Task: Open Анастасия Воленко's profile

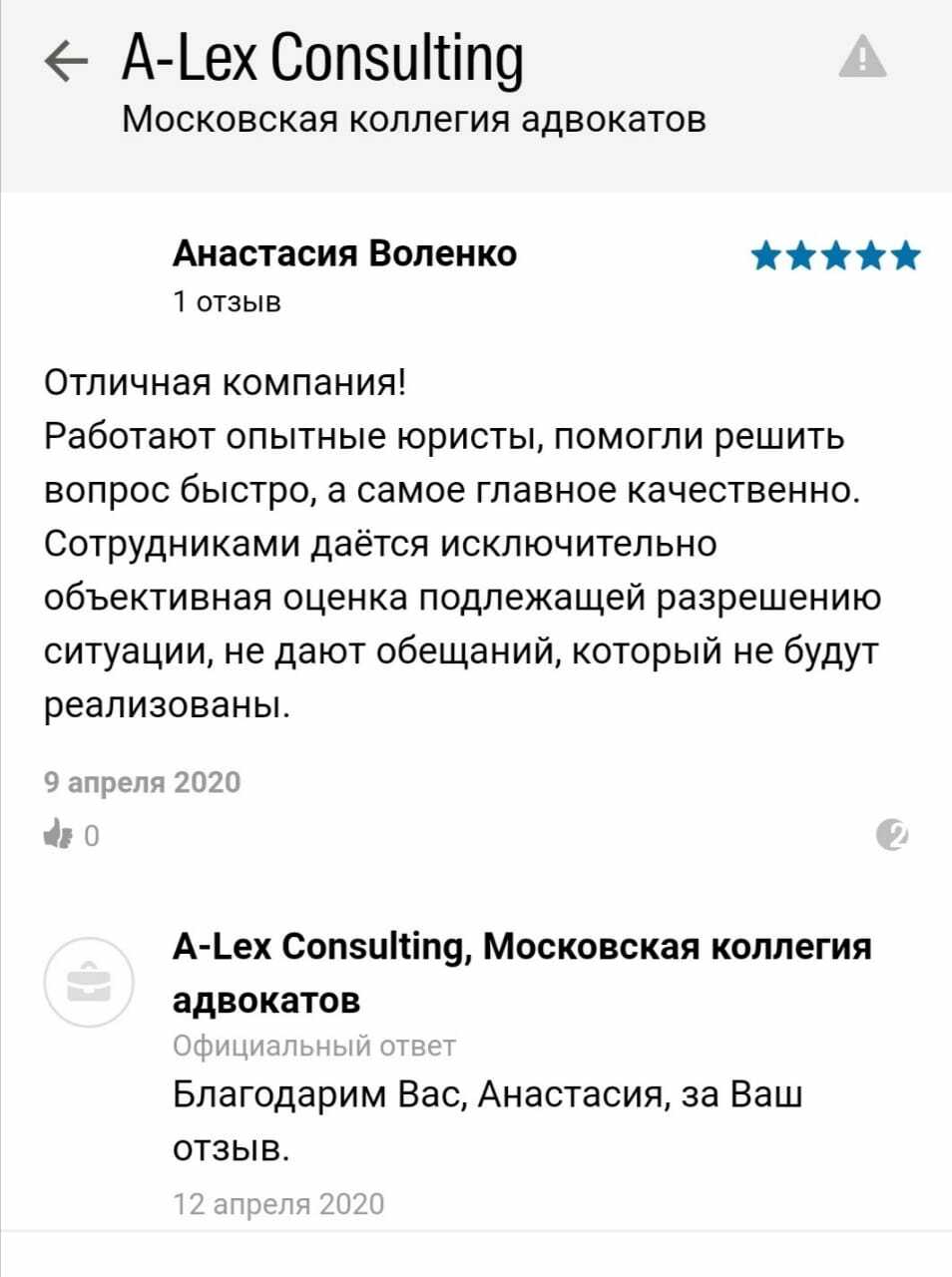Action: point(344,253)
